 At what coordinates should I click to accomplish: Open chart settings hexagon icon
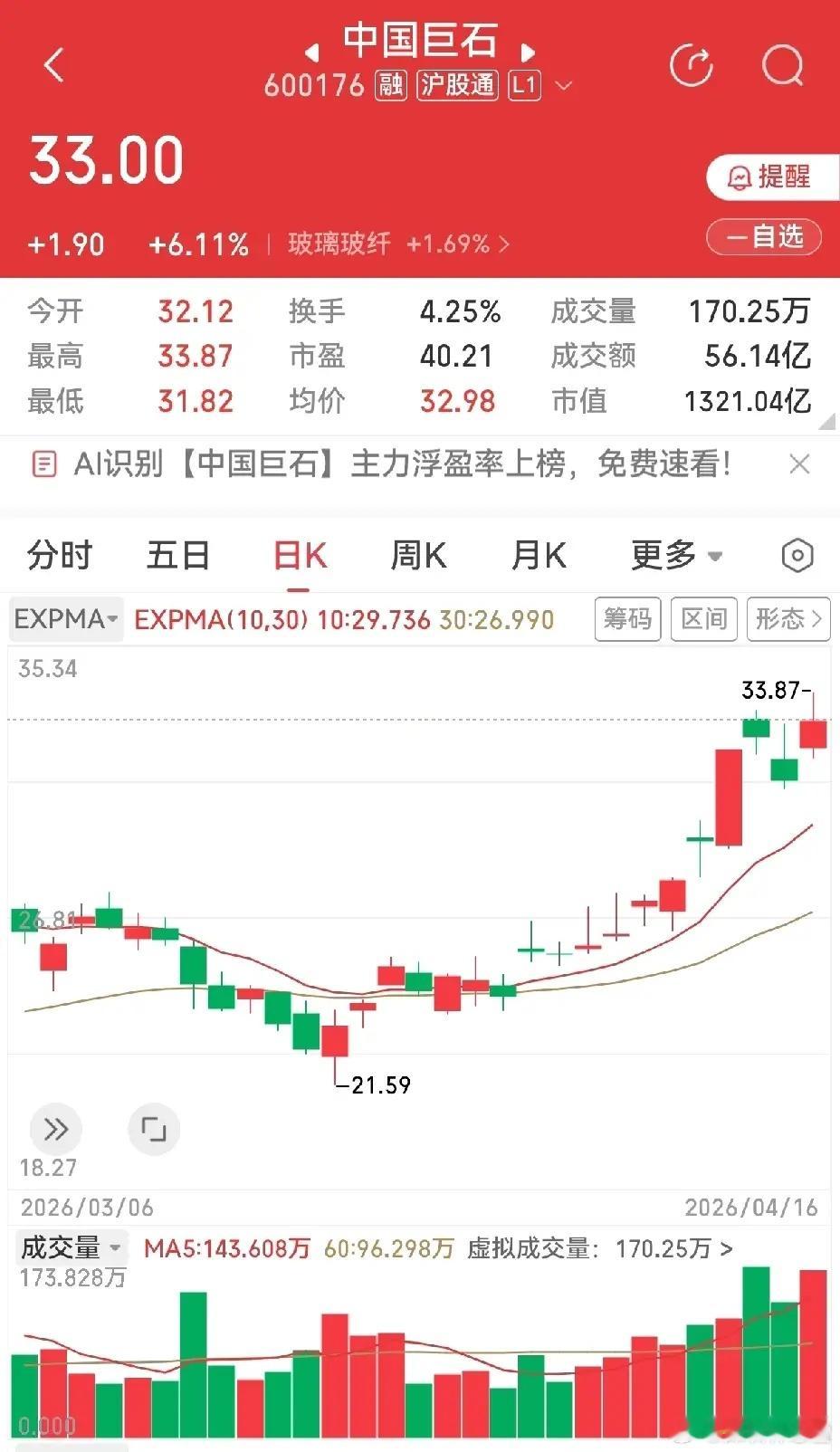[x=797, y=555]
